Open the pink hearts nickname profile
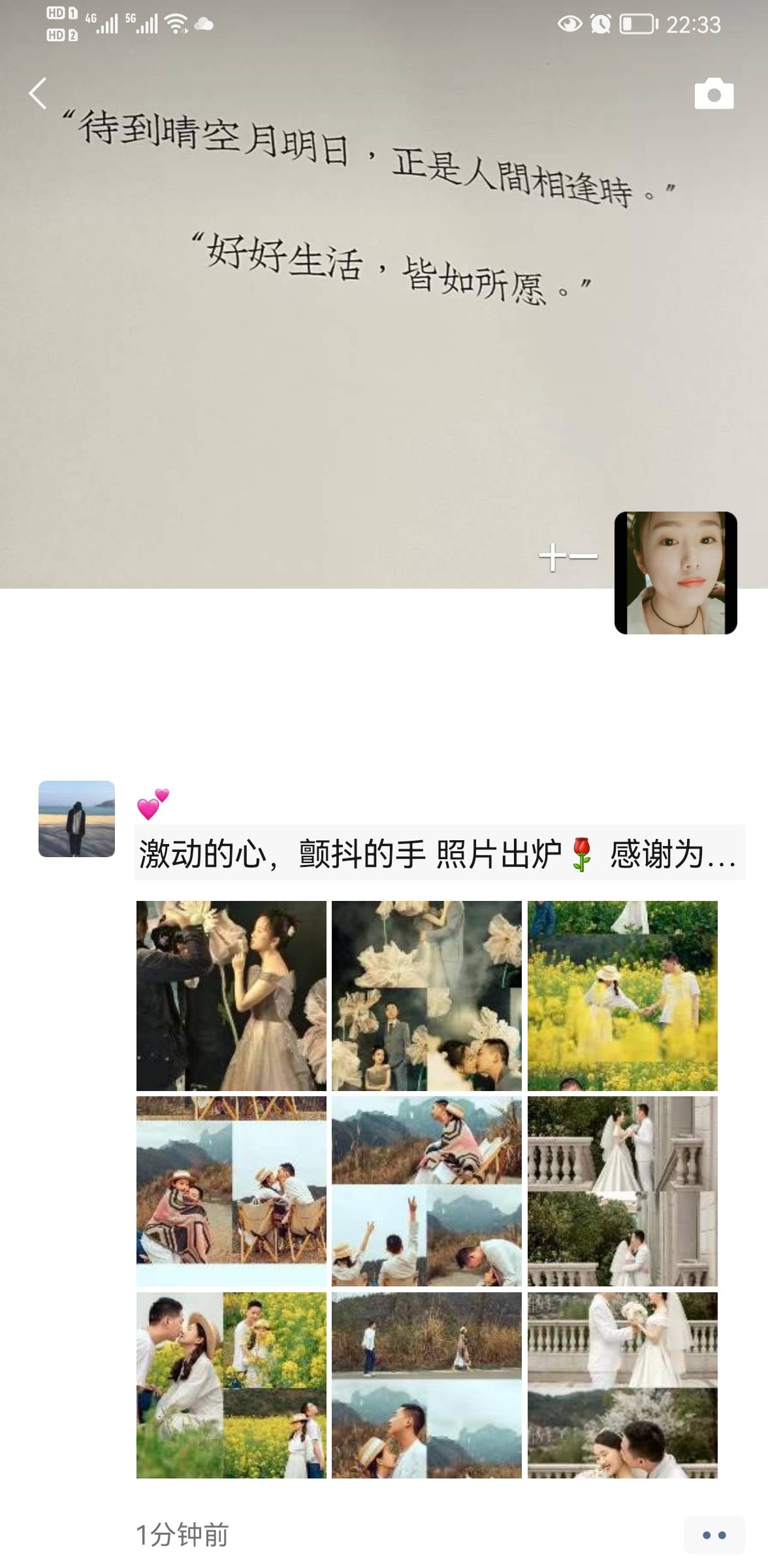Screen dimensions: 768x1568 [153, 804]
